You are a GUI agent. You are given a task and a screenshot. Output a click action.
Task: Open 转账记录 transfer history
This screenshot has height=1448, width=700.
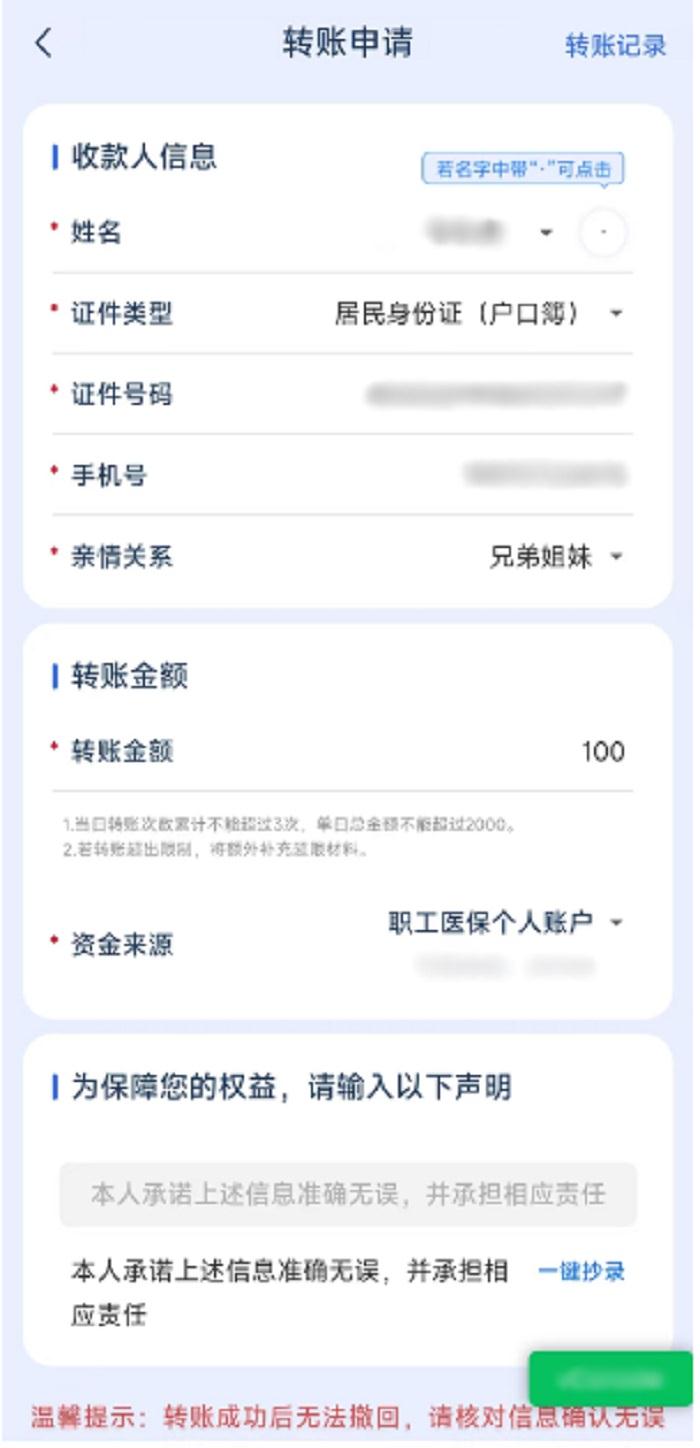[615, 46]
